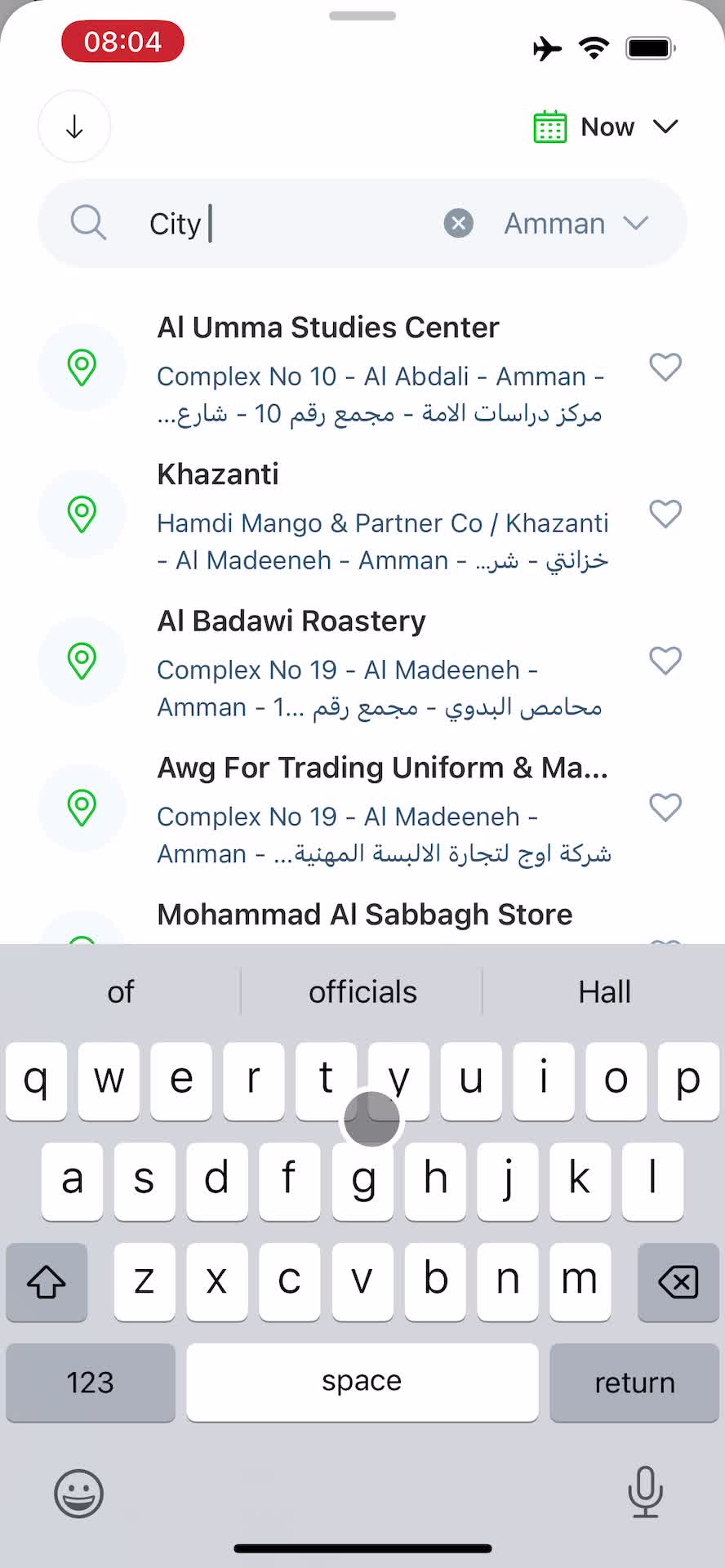
Task: Toggle the heart icon for Khazanti
Action: 665,514
